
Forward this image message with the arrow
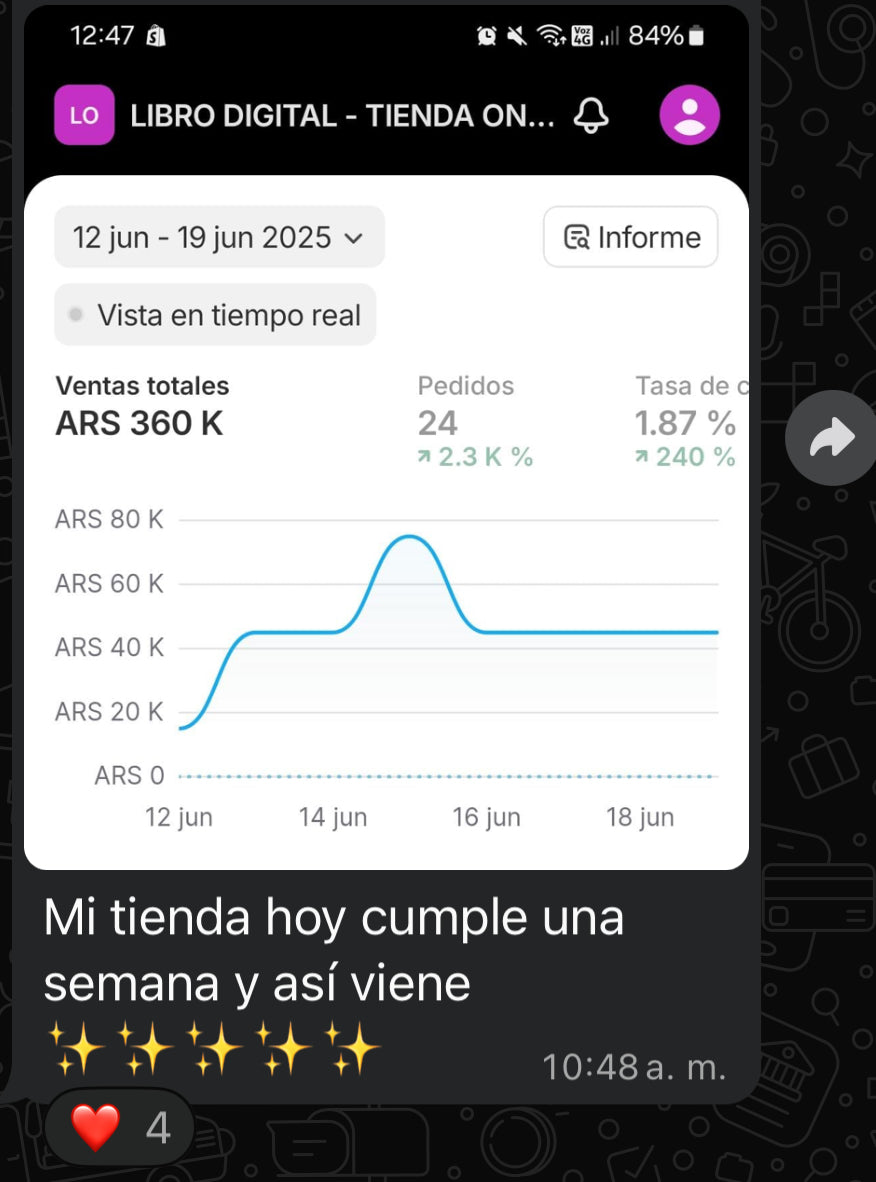tap(831, 438)
